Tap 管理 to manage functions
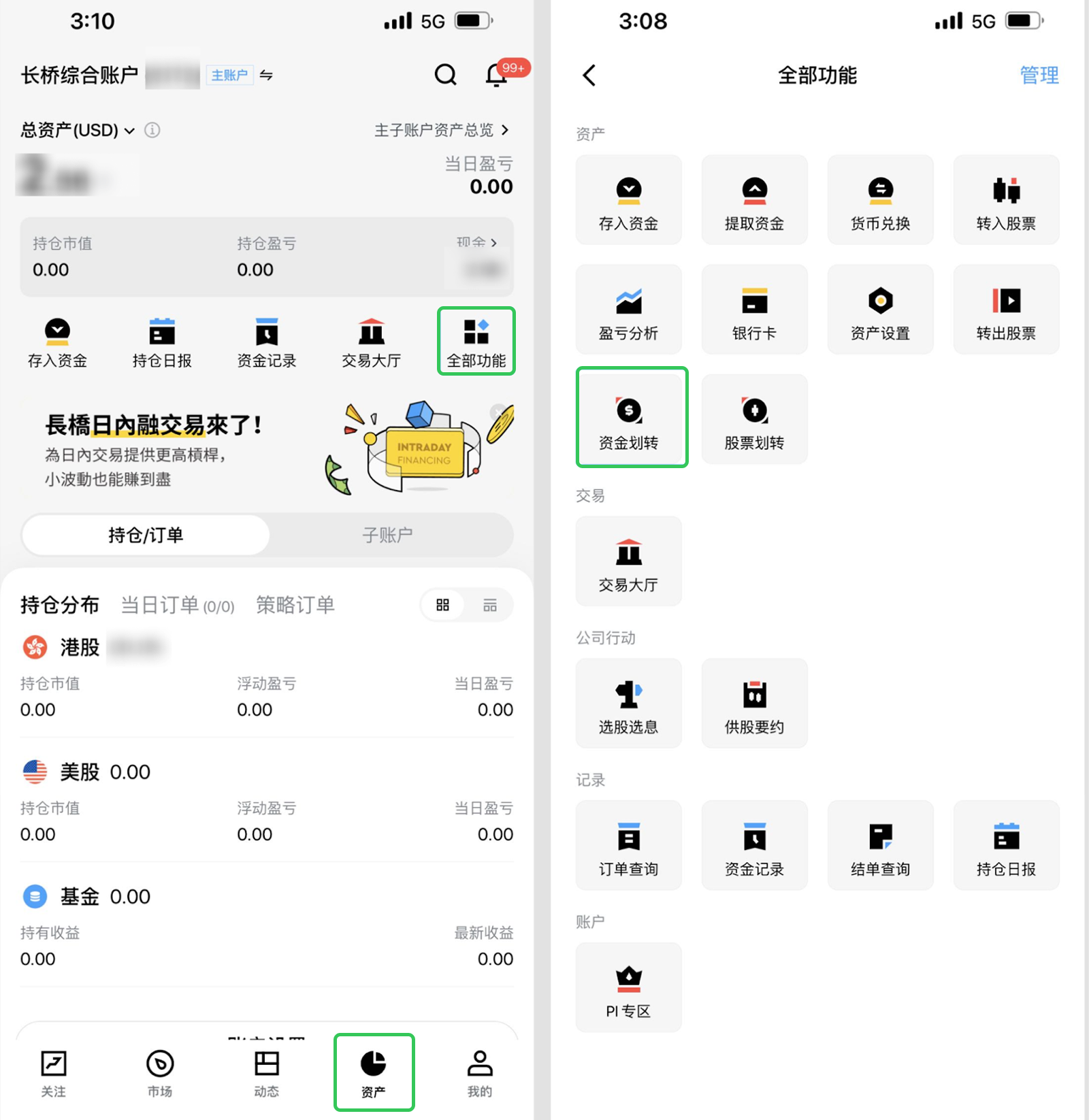Viewport: 1089px width, 1120px height. [1039, 75]
